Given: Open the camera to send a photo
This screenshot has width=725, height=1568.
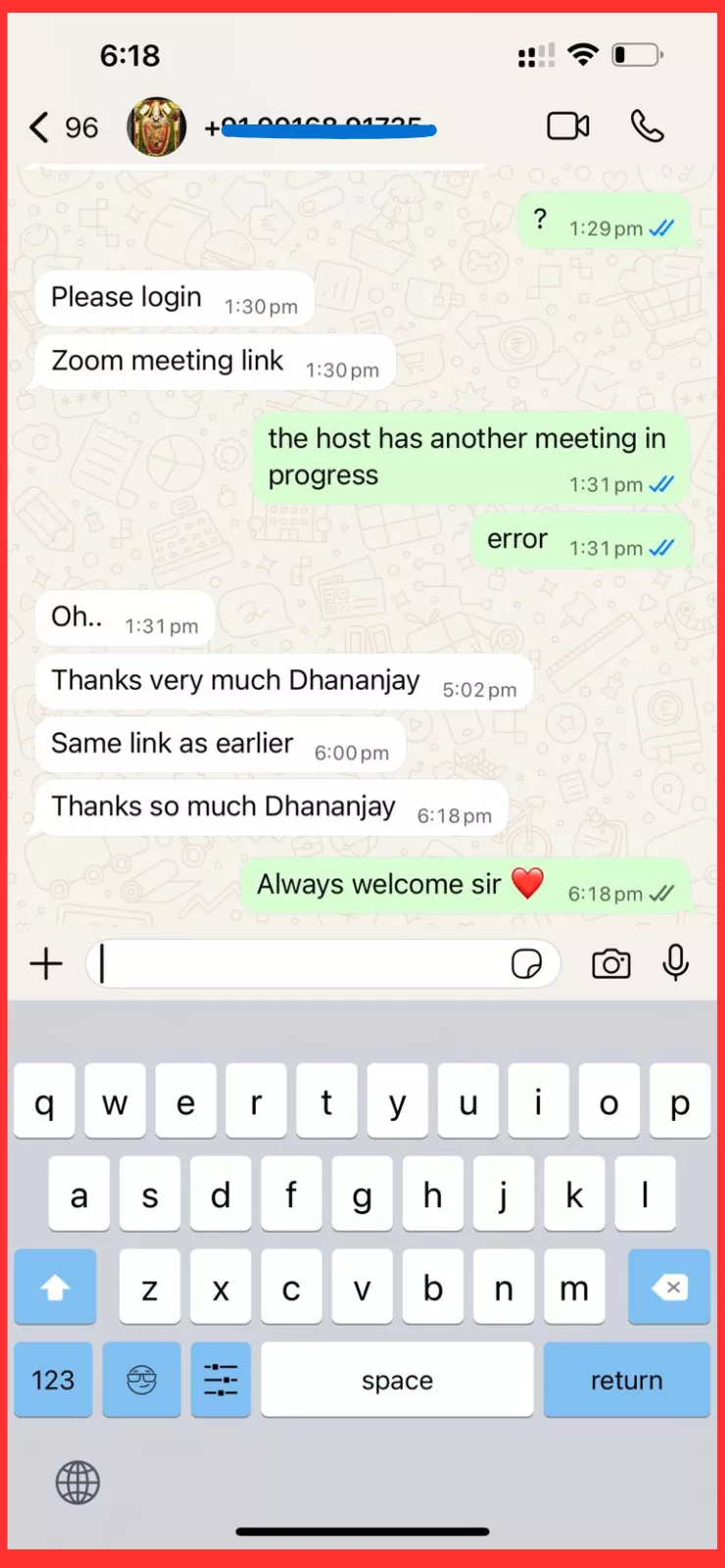Looking at the screenshot, I should 611,964.
